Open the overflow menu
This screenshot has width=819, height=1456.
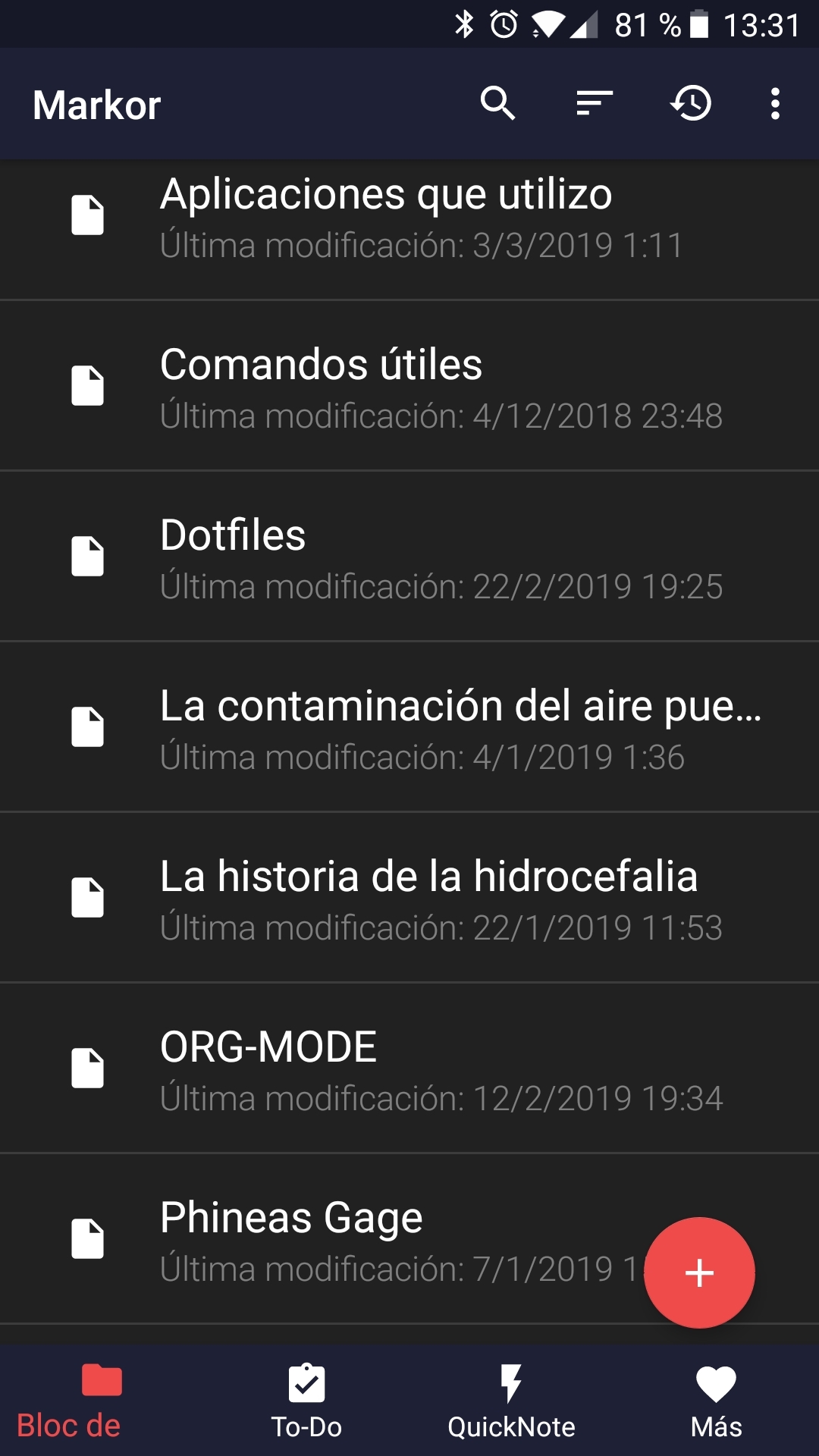point(775,103)
